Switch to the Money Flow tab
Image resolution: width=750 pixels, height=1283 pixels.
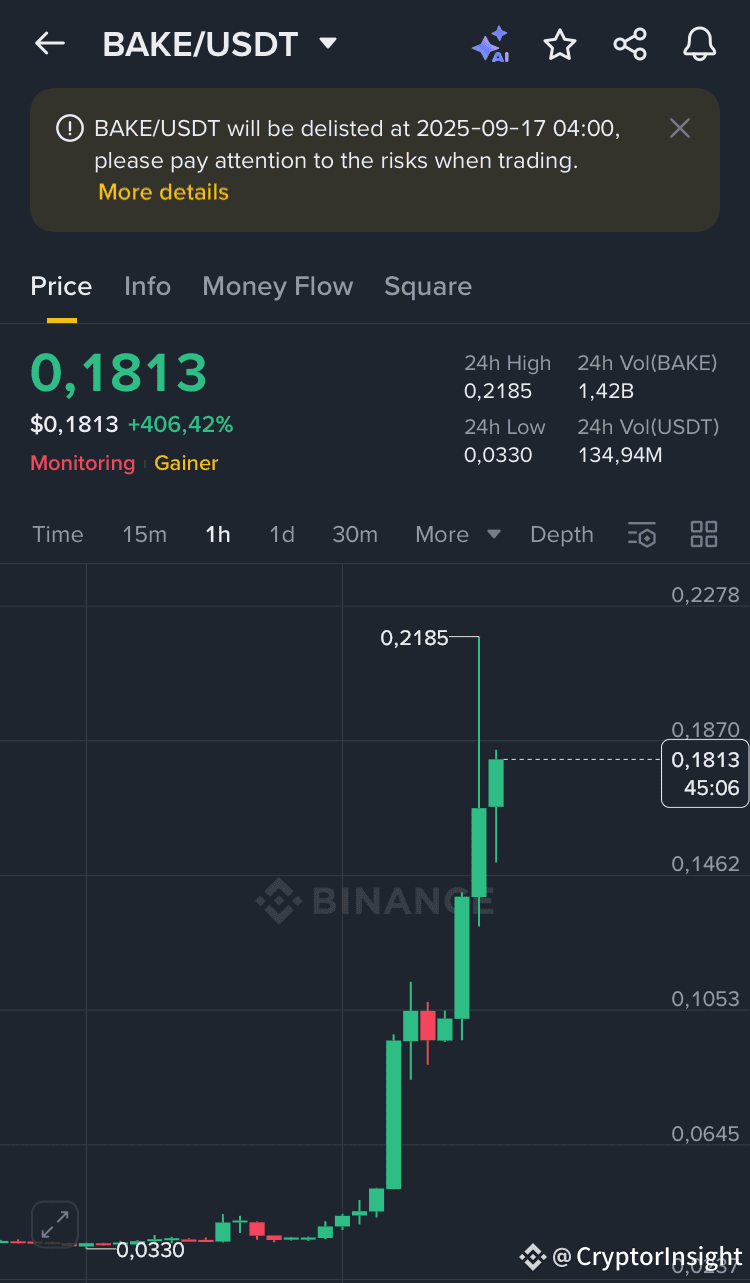pyautogui.click(x=277, y=287)
